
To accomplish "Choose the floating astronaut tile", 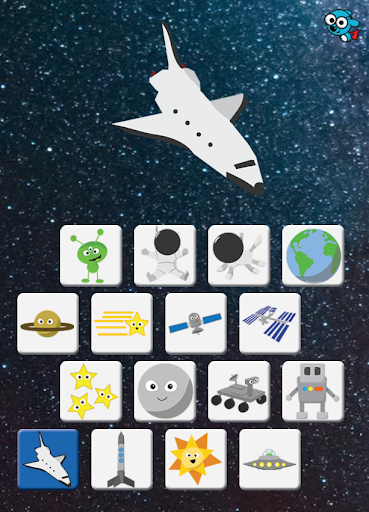I will pyautogui.click(x=165, y=256).
